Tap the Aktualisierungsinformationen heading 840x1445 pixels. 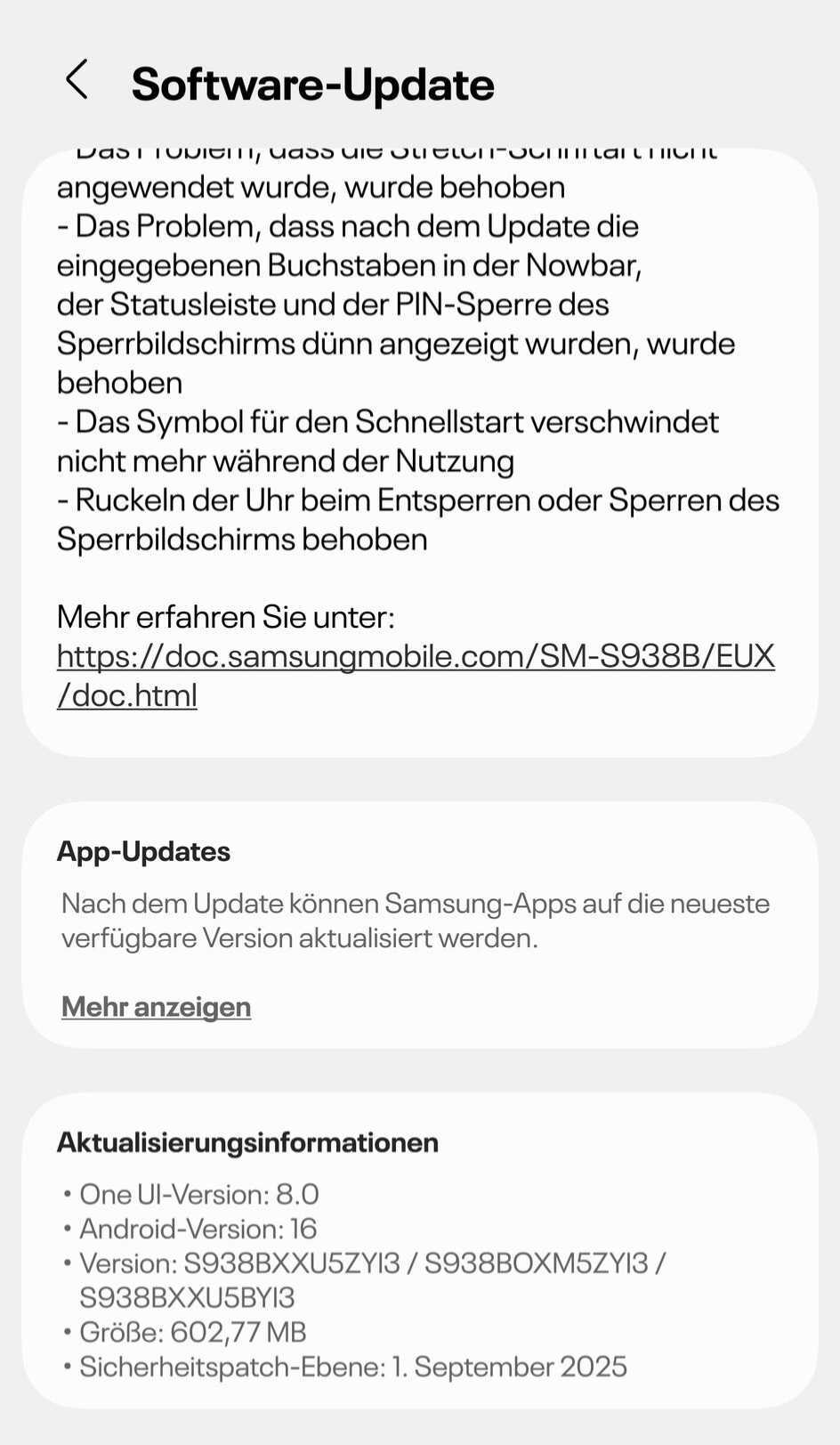point(247,1142)
